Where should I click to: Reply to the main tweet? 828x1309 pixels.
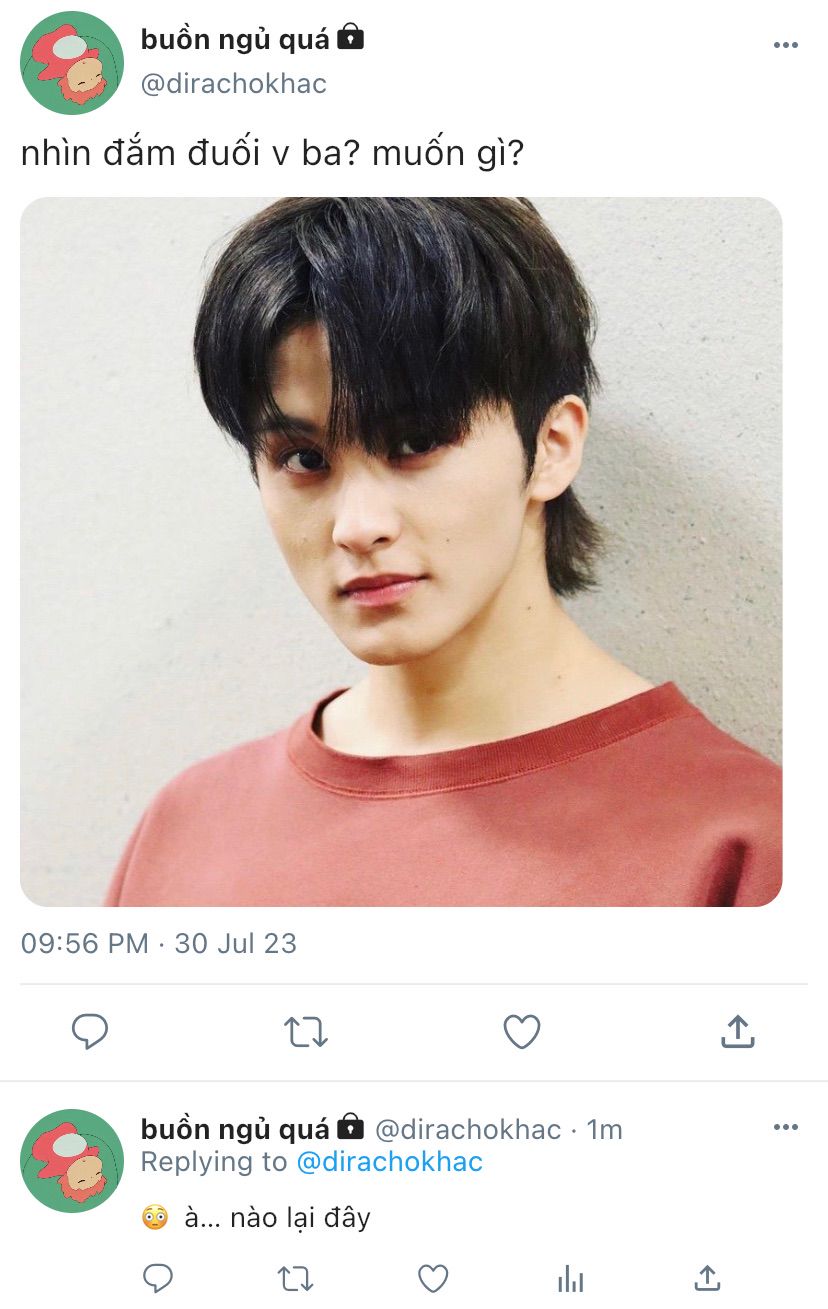coord(90,1031)
